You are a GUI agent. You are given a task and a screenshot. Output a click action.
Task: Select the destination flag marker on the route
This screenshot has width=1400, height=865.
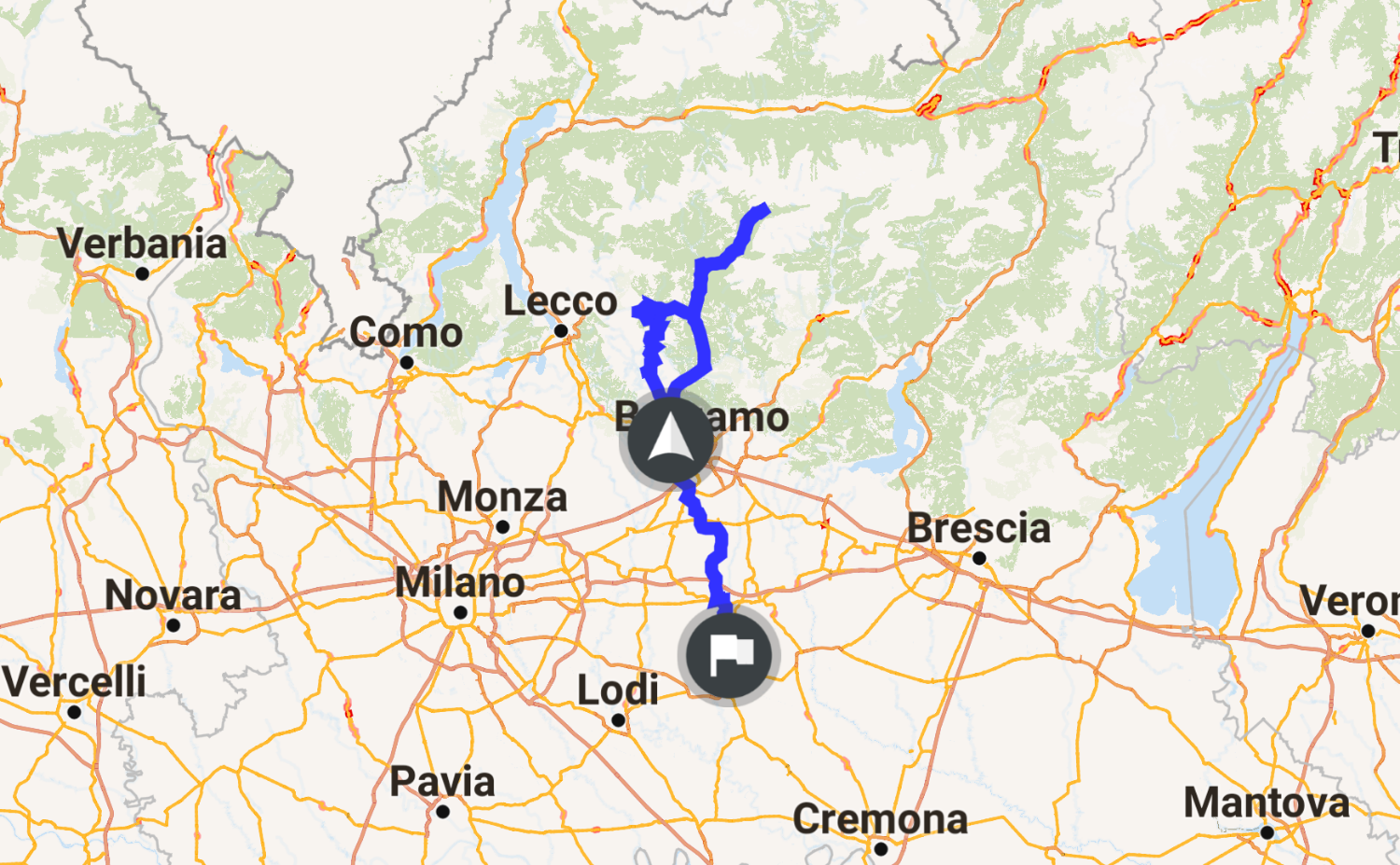(x=728, y=654)
